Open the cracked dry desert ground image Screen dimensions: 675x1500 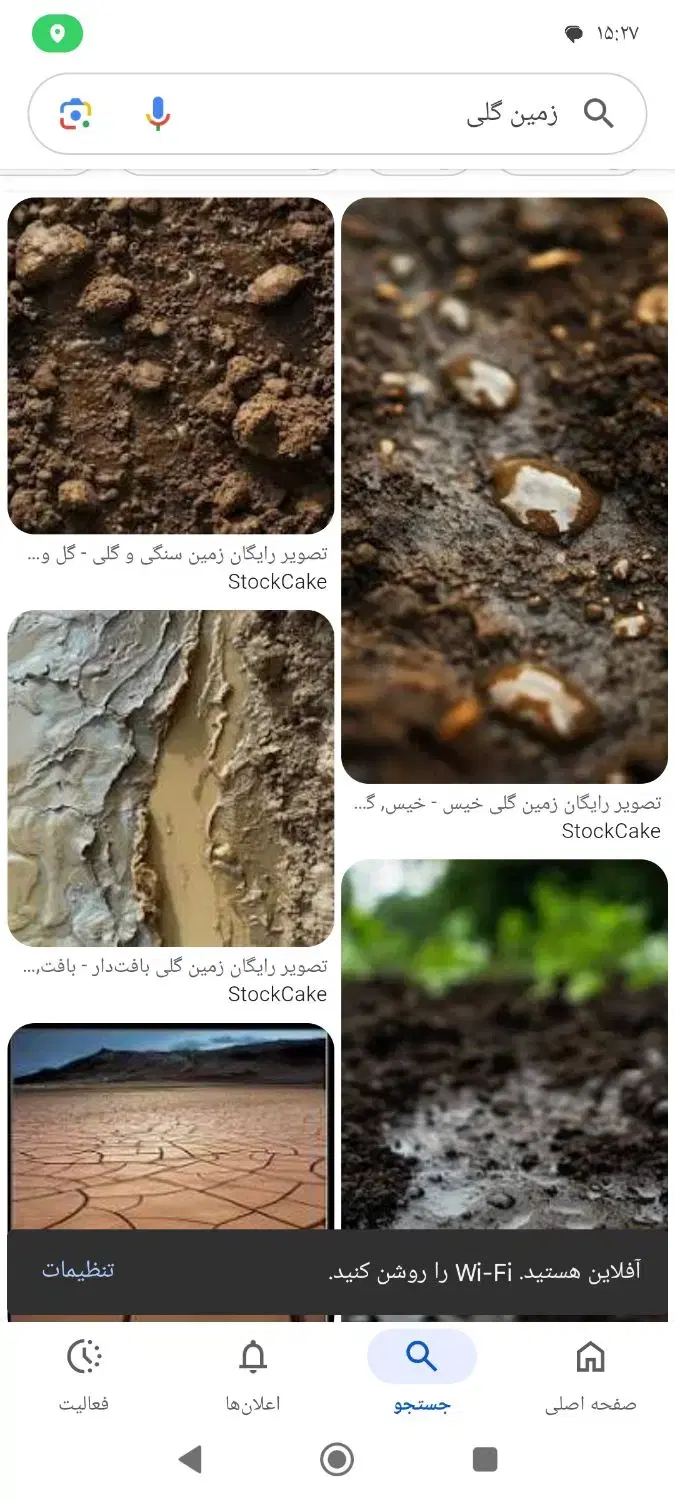click(171, 1126)
